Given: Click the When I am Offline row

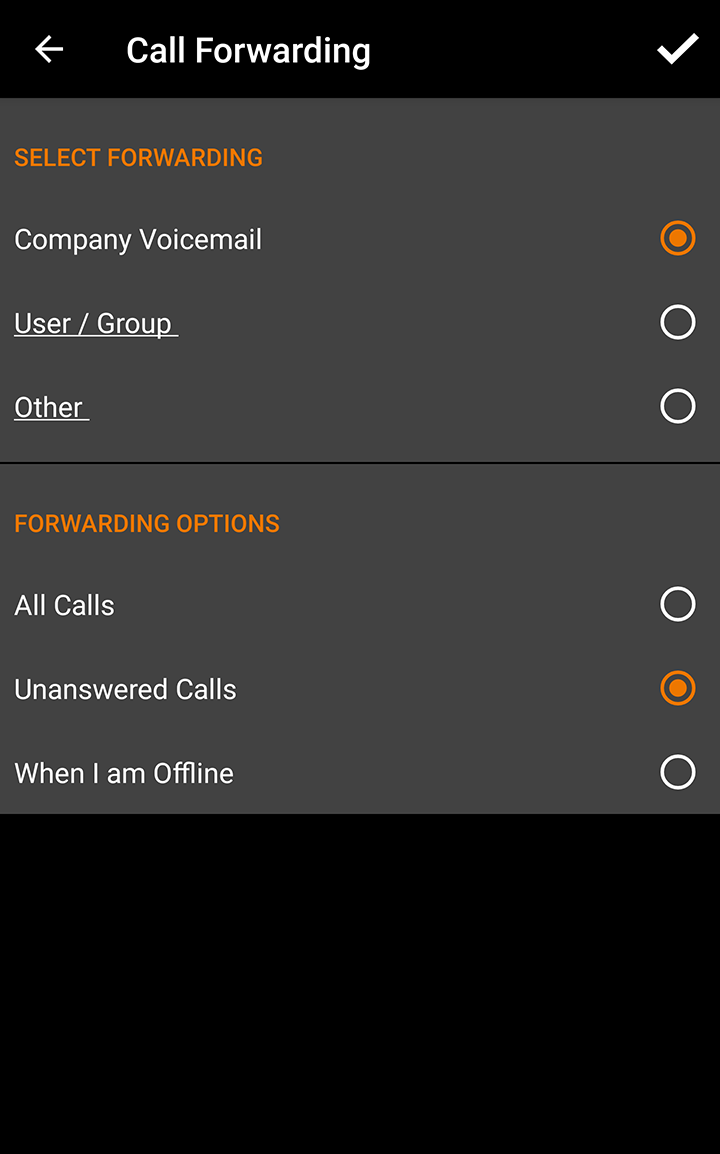Looking at the screenshot, I should (123, 772).
